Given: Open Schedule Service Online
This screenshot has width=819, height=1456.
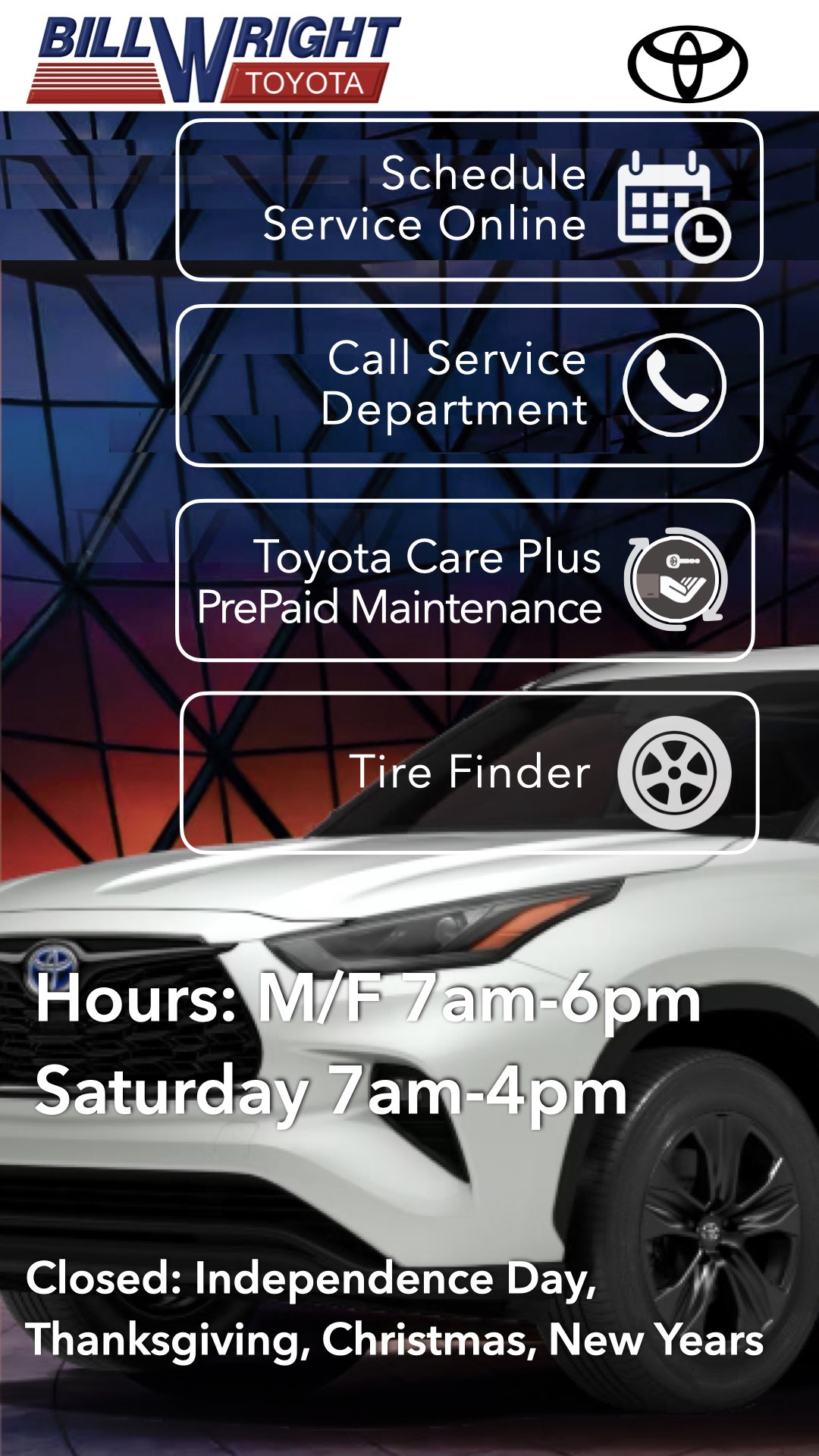Looking at the screenshot, I should point(469,200).
